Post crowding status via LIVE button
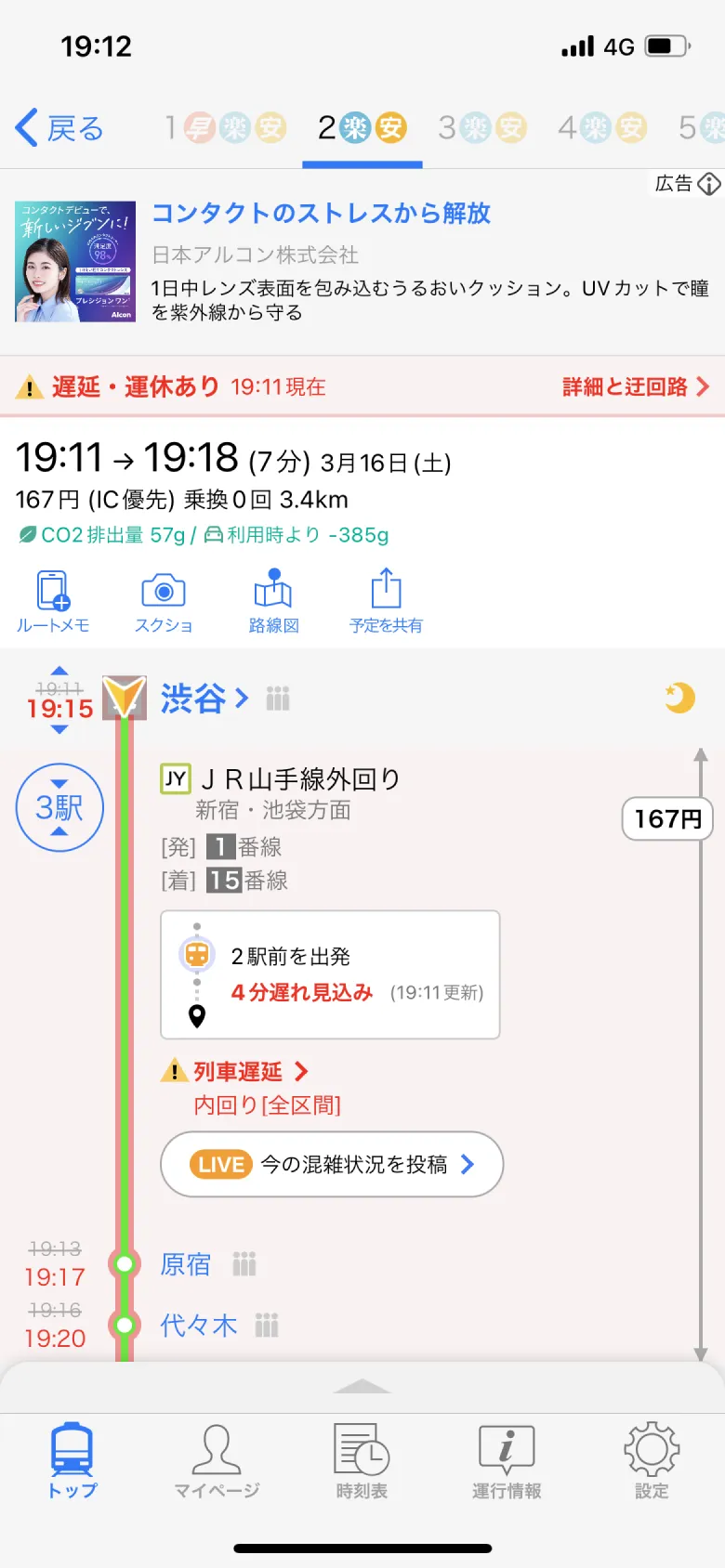Screen dimensions: 725x1568 coord(331,1164)
